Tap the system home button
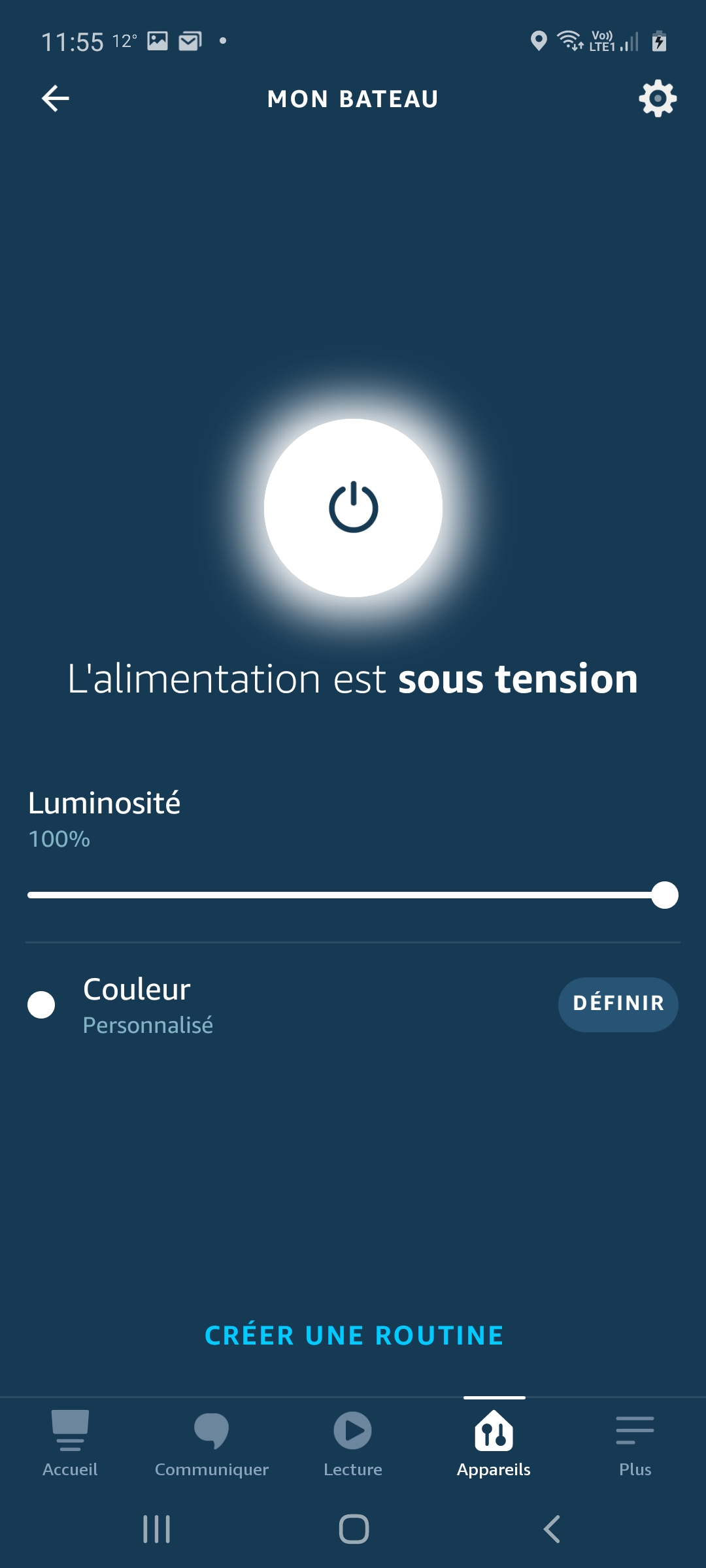The height and width of the screenshot is (1568, 706). (x=354, y=1529)
